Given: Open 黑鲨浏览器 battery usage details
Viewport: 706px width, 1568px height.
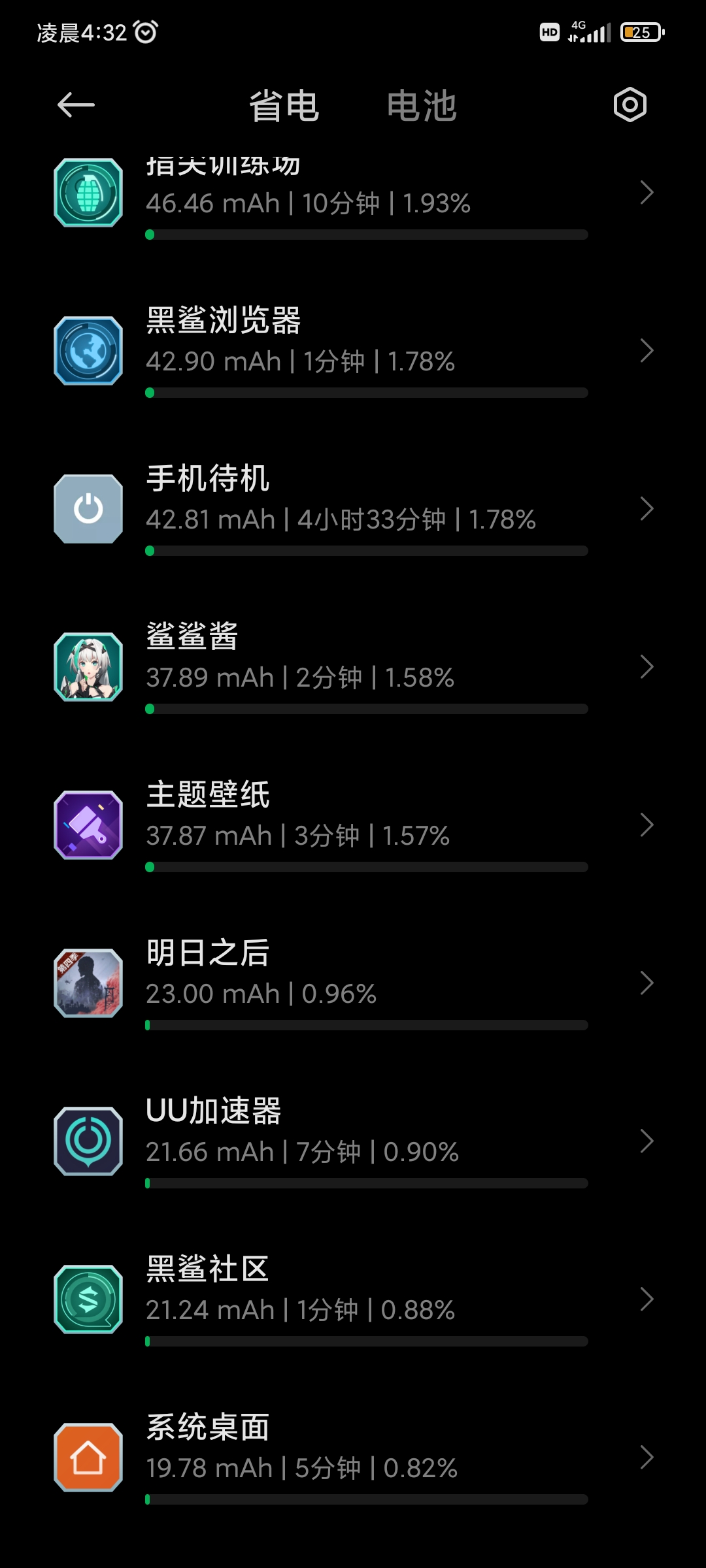Looking at the screenshot, I should (353, 351).
